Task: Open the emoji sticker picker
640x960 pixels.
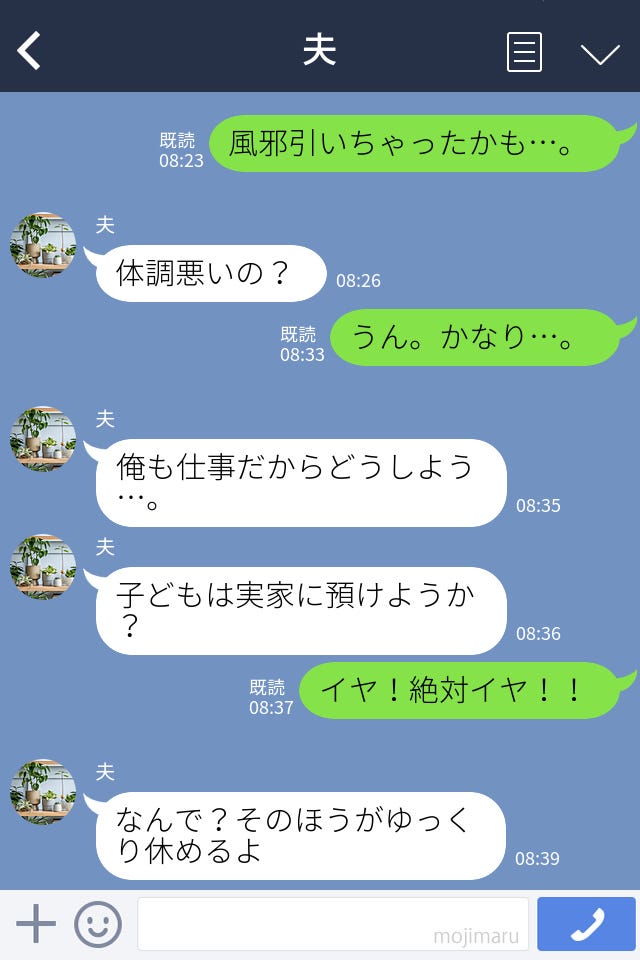Action: pyautogui.click(x=98, y=924)
